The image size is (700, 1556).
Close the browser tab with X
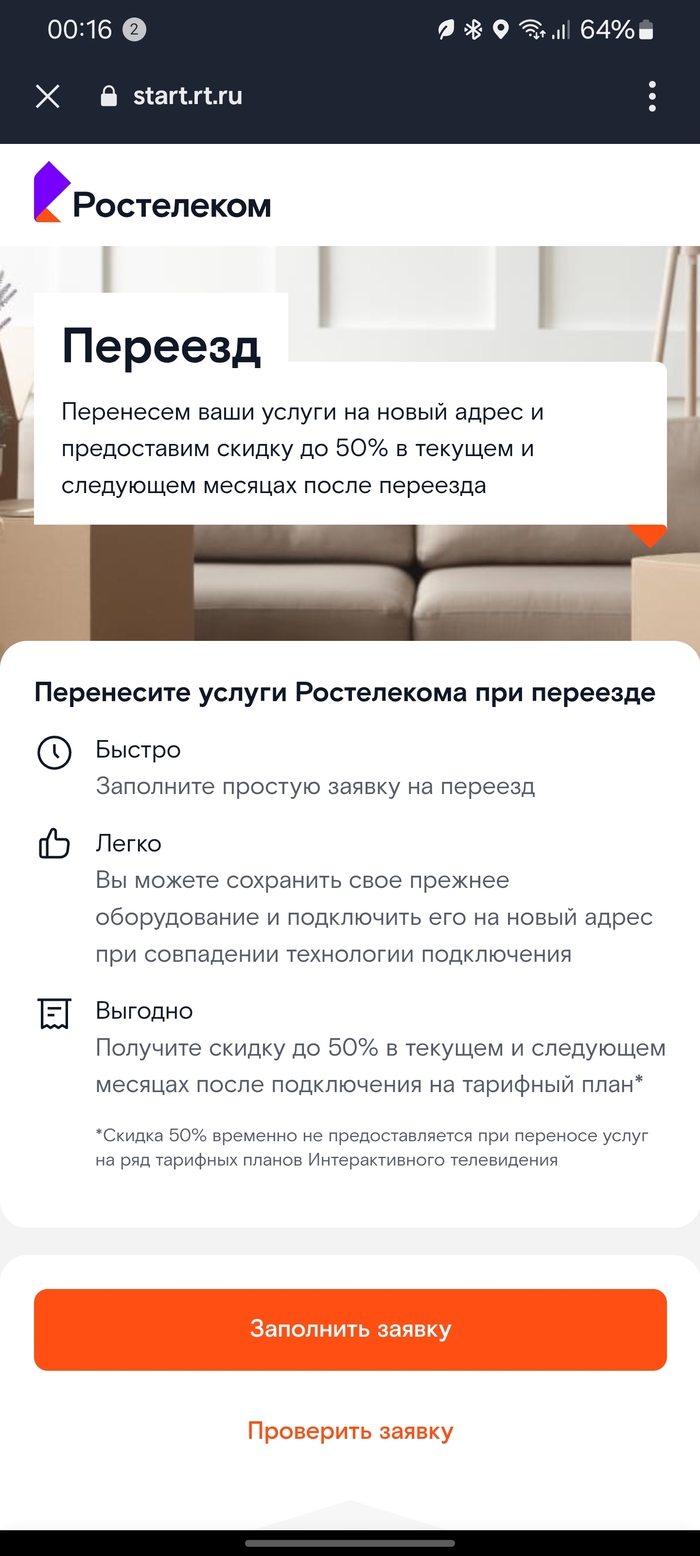coord(47,96)
